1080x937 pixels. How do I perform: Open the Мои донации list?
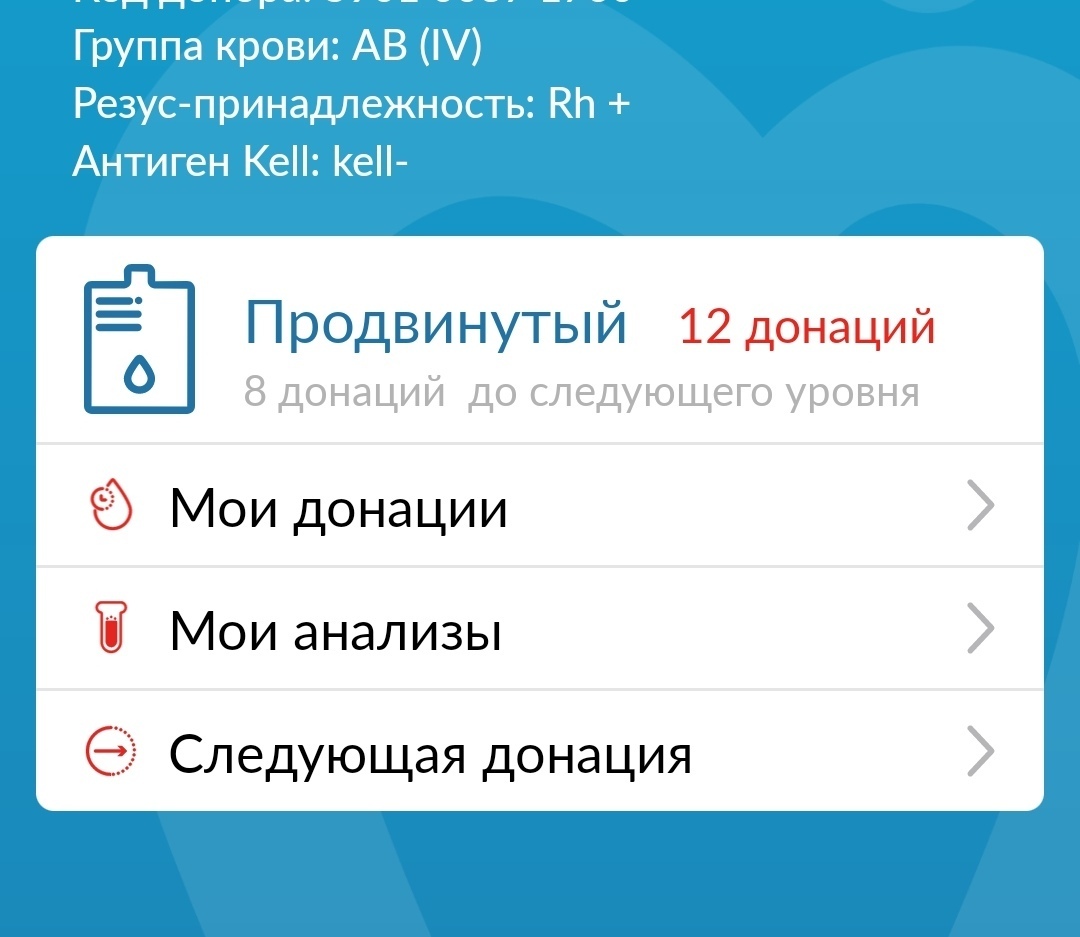tap(539, 507)
